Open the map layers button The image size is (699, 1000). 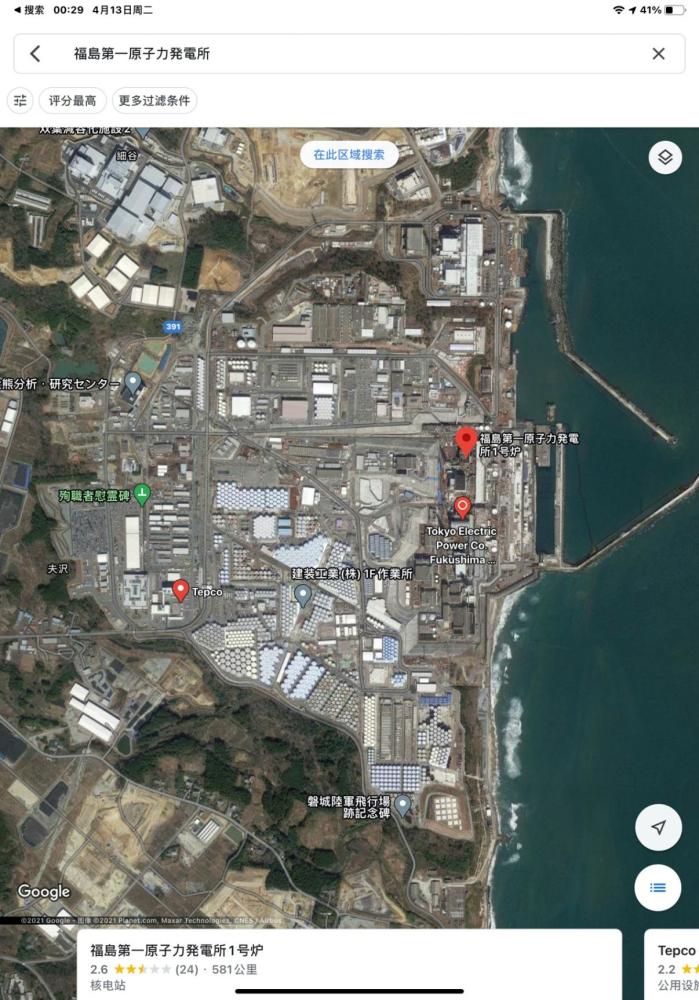coord(665,157)
